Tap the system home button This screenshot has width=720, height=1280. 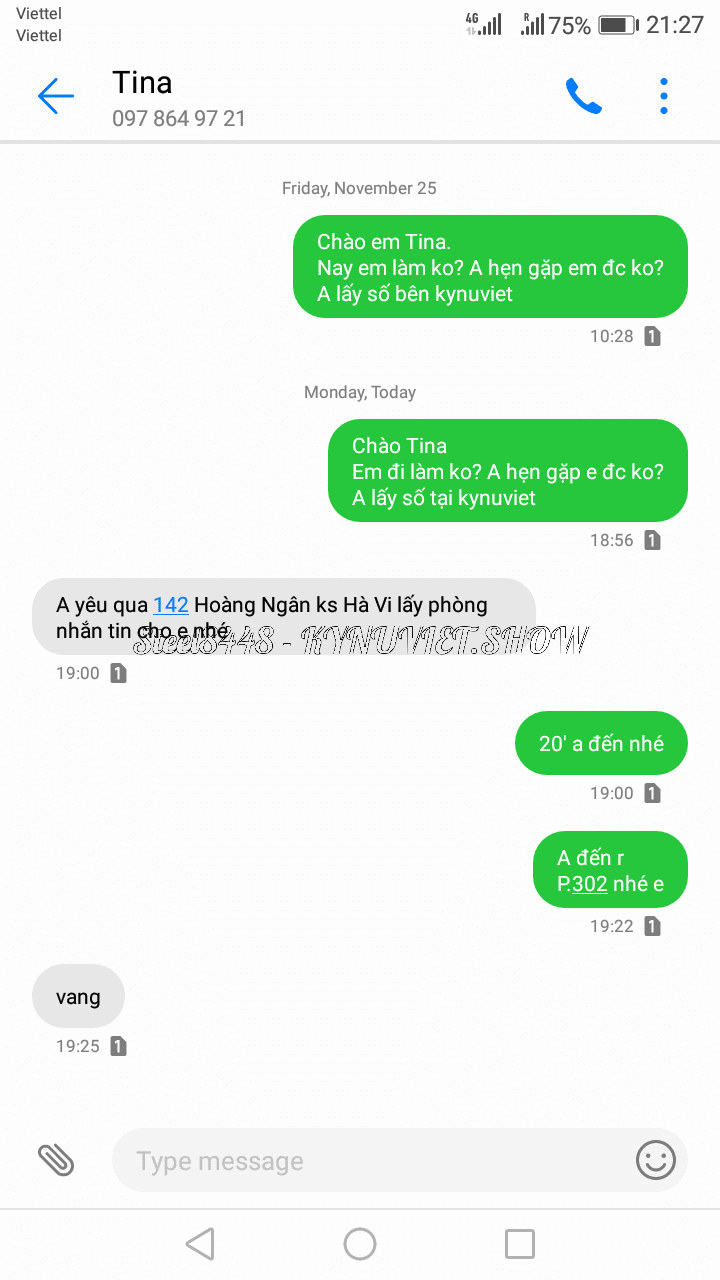360,1244
